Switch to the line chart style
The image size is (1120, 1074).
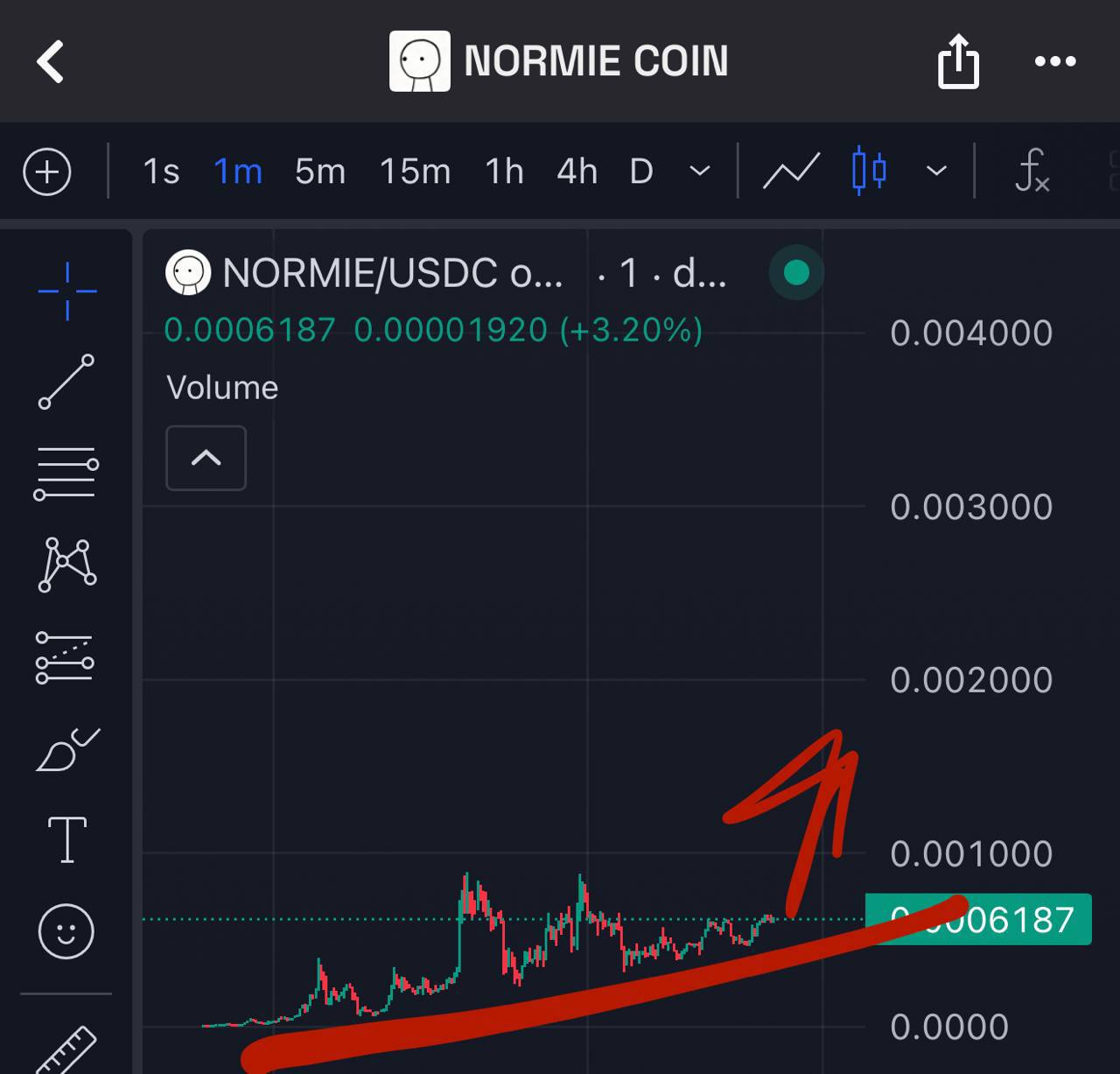(791, 171)
